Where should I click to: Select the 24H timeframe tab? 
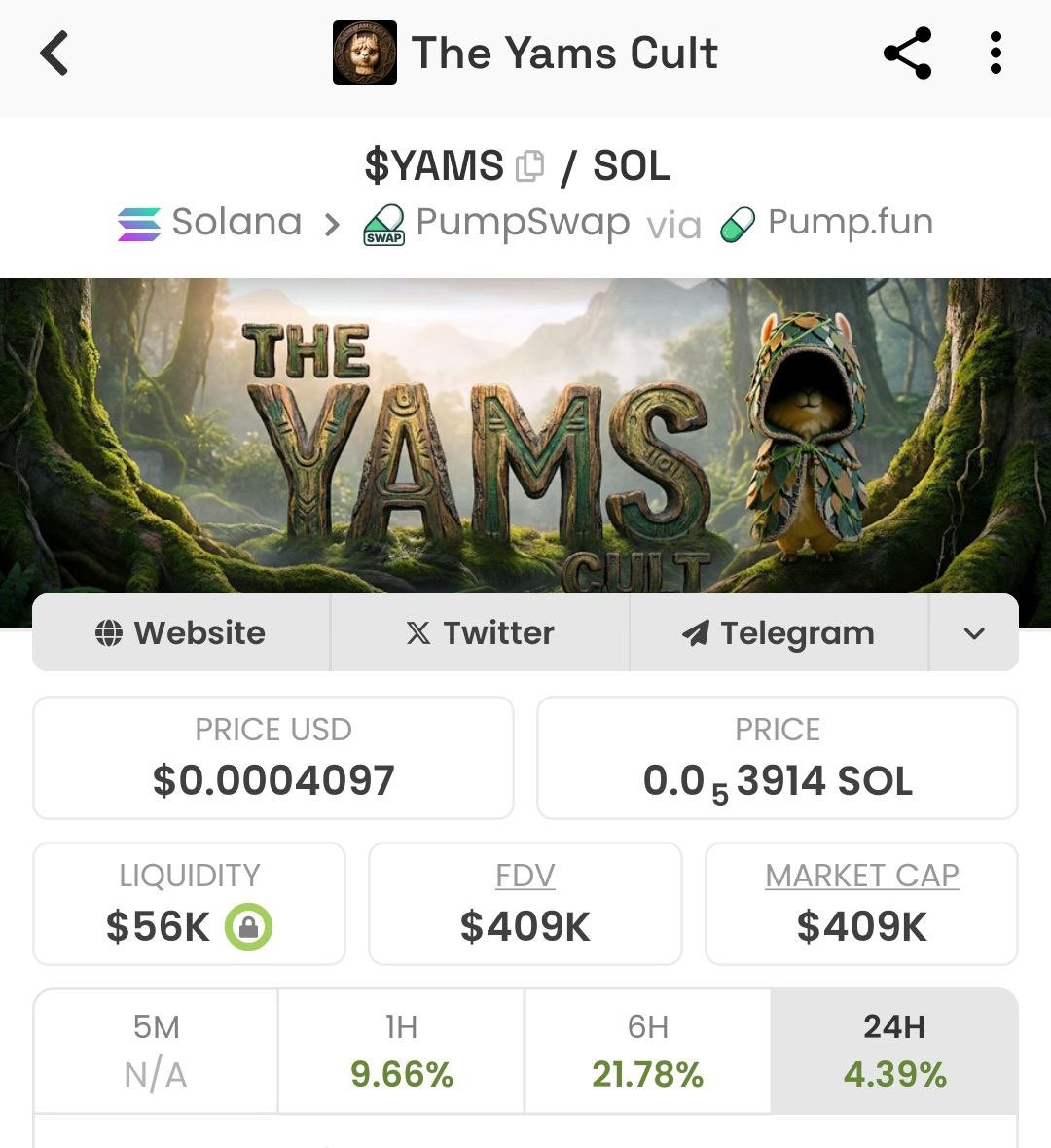click(x=893, y=1051)
